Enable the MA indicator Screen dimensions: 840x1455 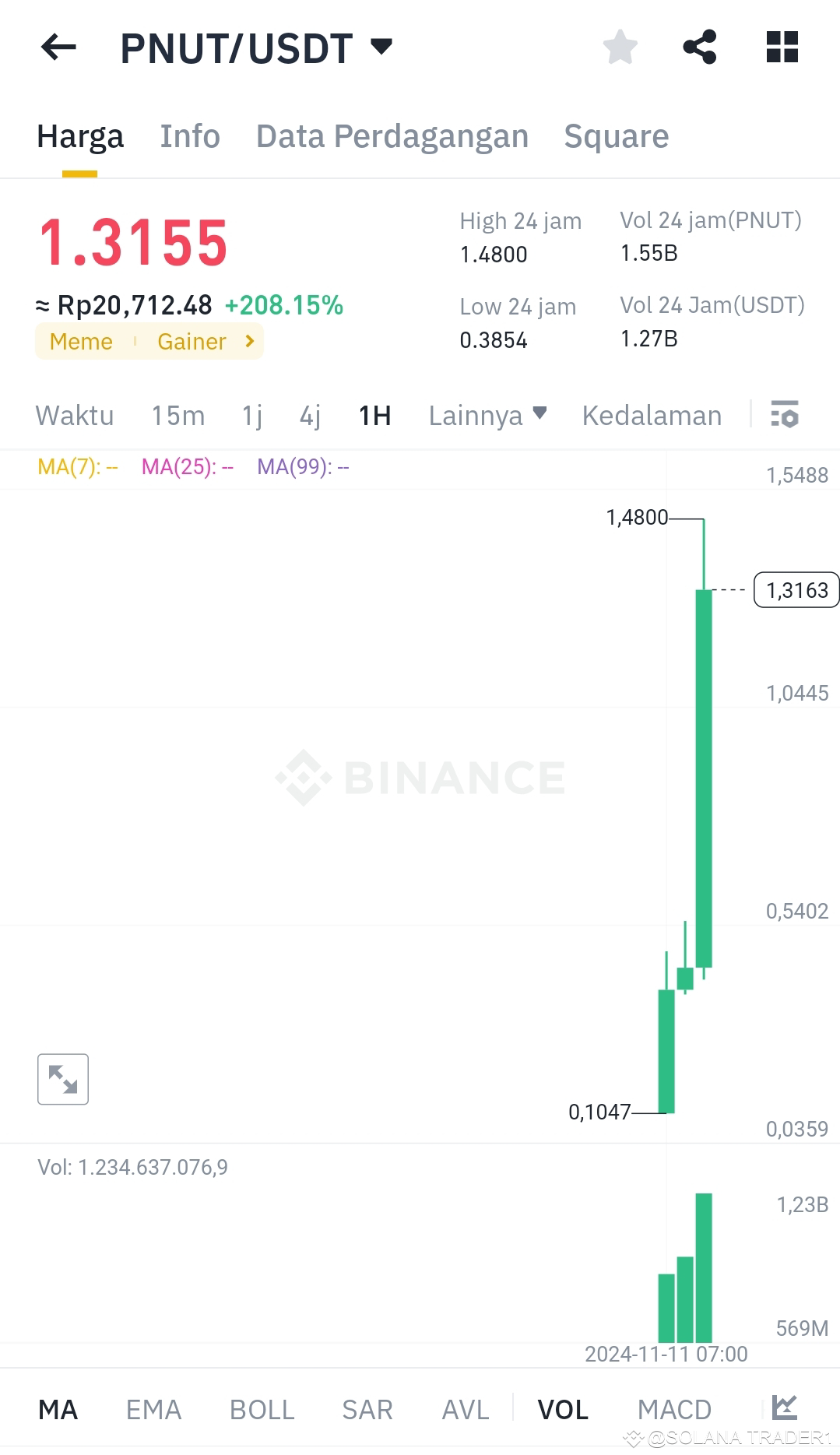point(58,1409)
